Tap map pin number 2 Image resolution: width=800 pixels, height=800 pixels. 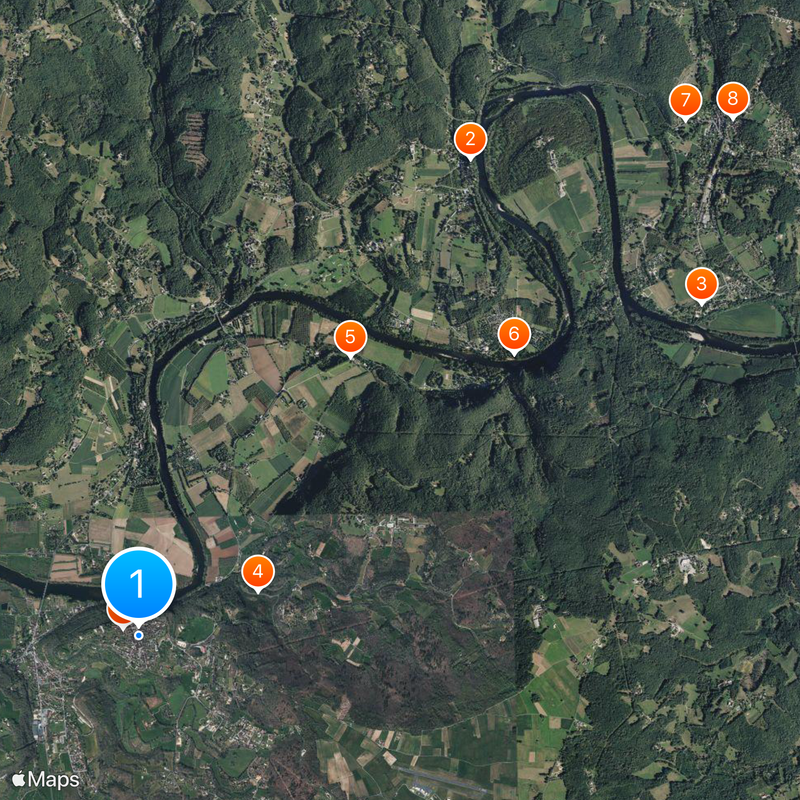(470, 140)
